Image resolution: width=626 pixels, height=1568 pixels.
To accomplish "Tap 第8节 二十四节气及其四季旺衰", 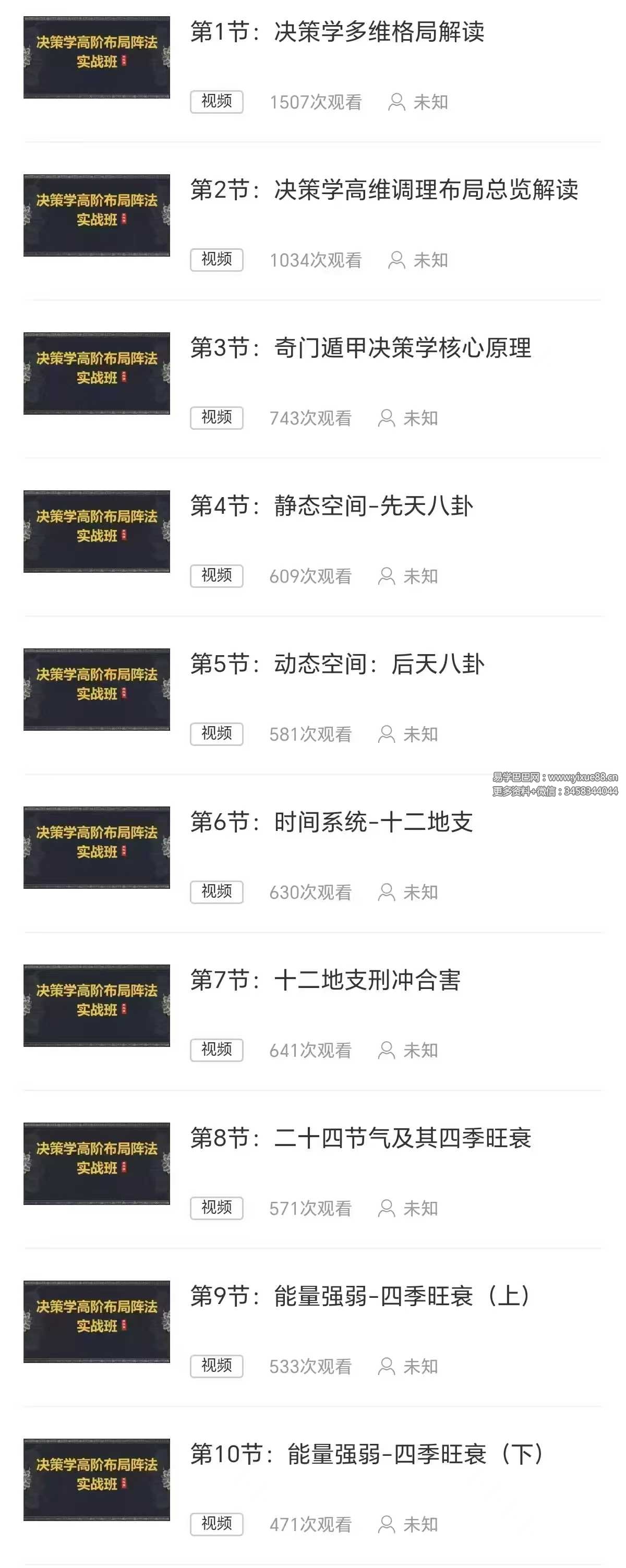I will coord(360,1138).
